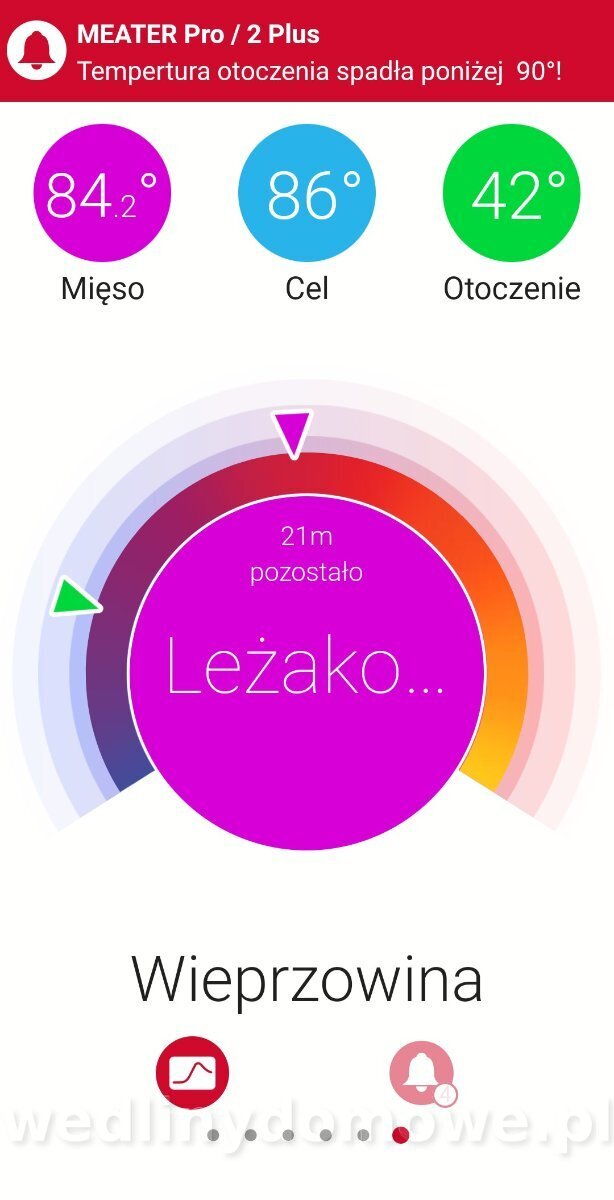Open the Leżakowanie cook status dial
The width and height of the screenshot is (614, 1200).
pyautogui.click(x=307, y=672)
